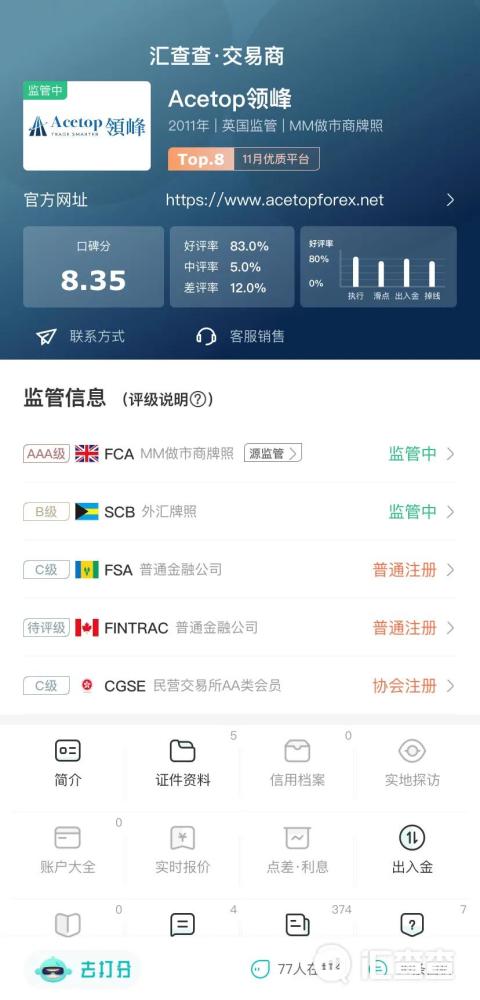Tap the 源监管 tag
This screenshot has width=480, height=1000.
click(273, 453)
